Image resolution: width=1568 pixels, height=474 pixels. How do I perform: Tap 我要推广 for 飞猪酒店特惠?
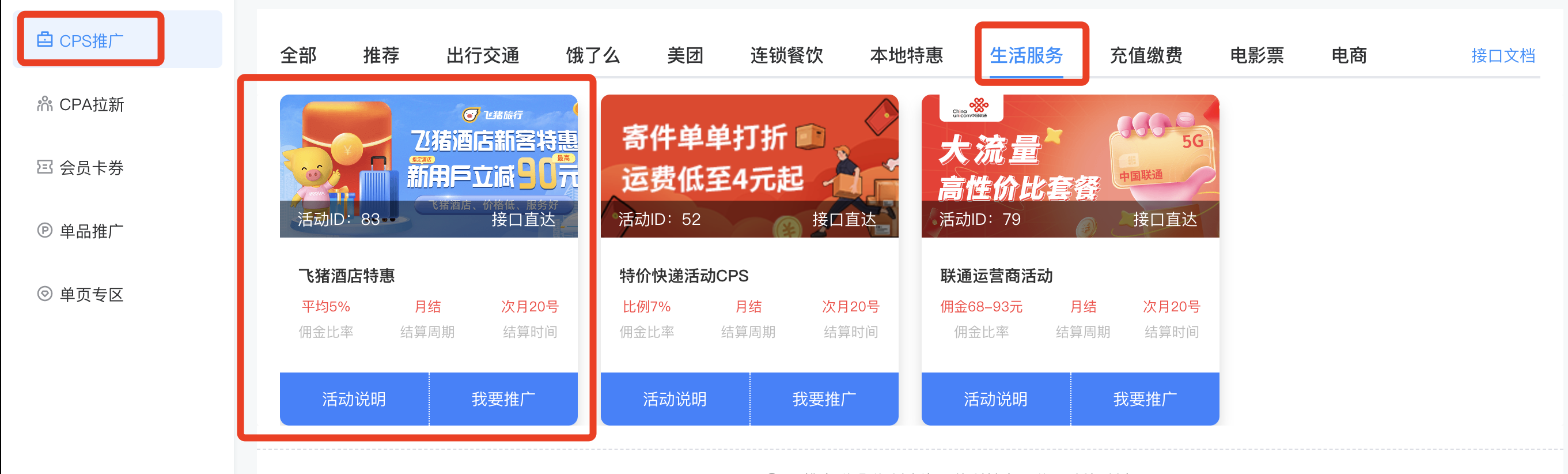pyautogui.click(x=503, y=399)
